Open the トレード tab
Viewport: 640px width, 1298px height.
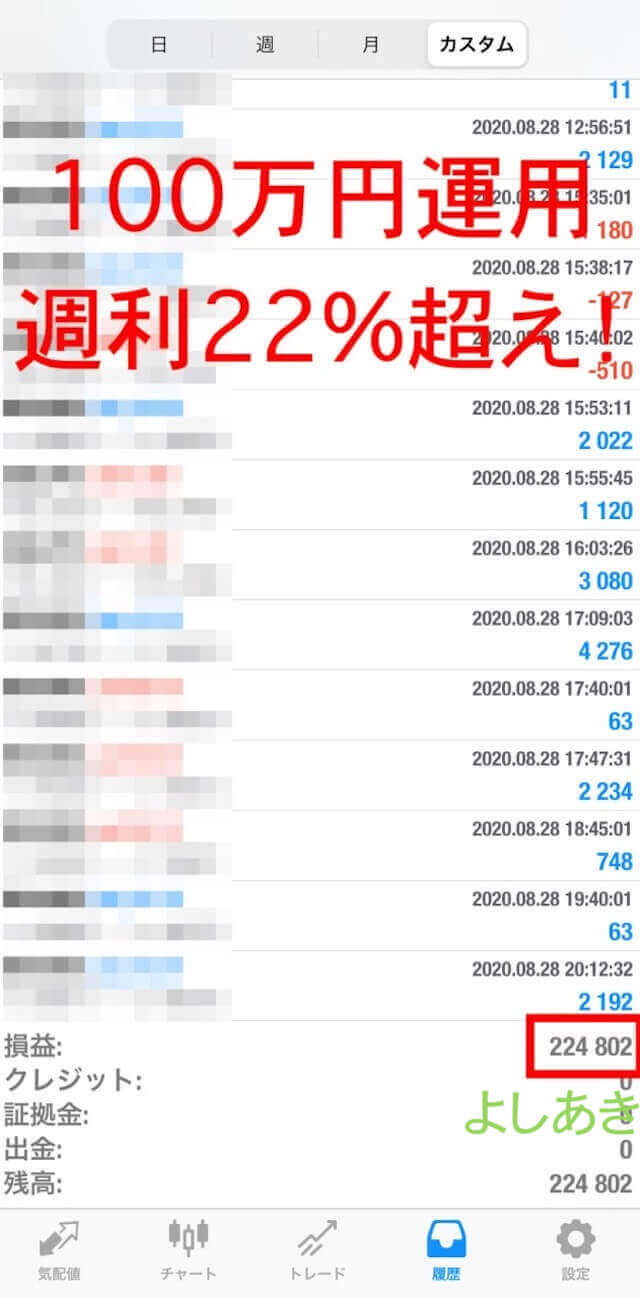(318, 1252)
